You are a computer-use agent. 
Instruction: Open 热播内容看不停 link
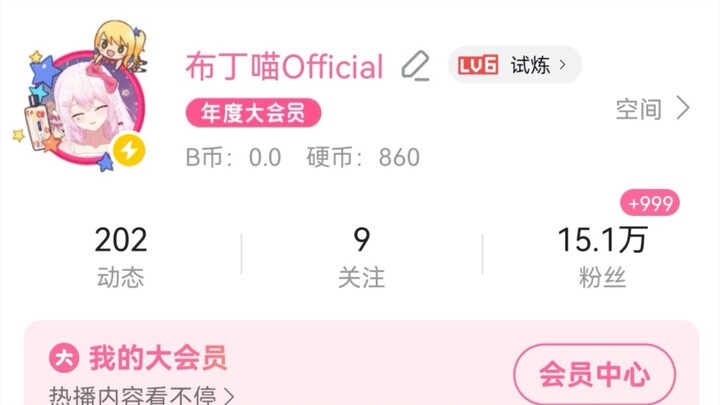click(142, 395)
